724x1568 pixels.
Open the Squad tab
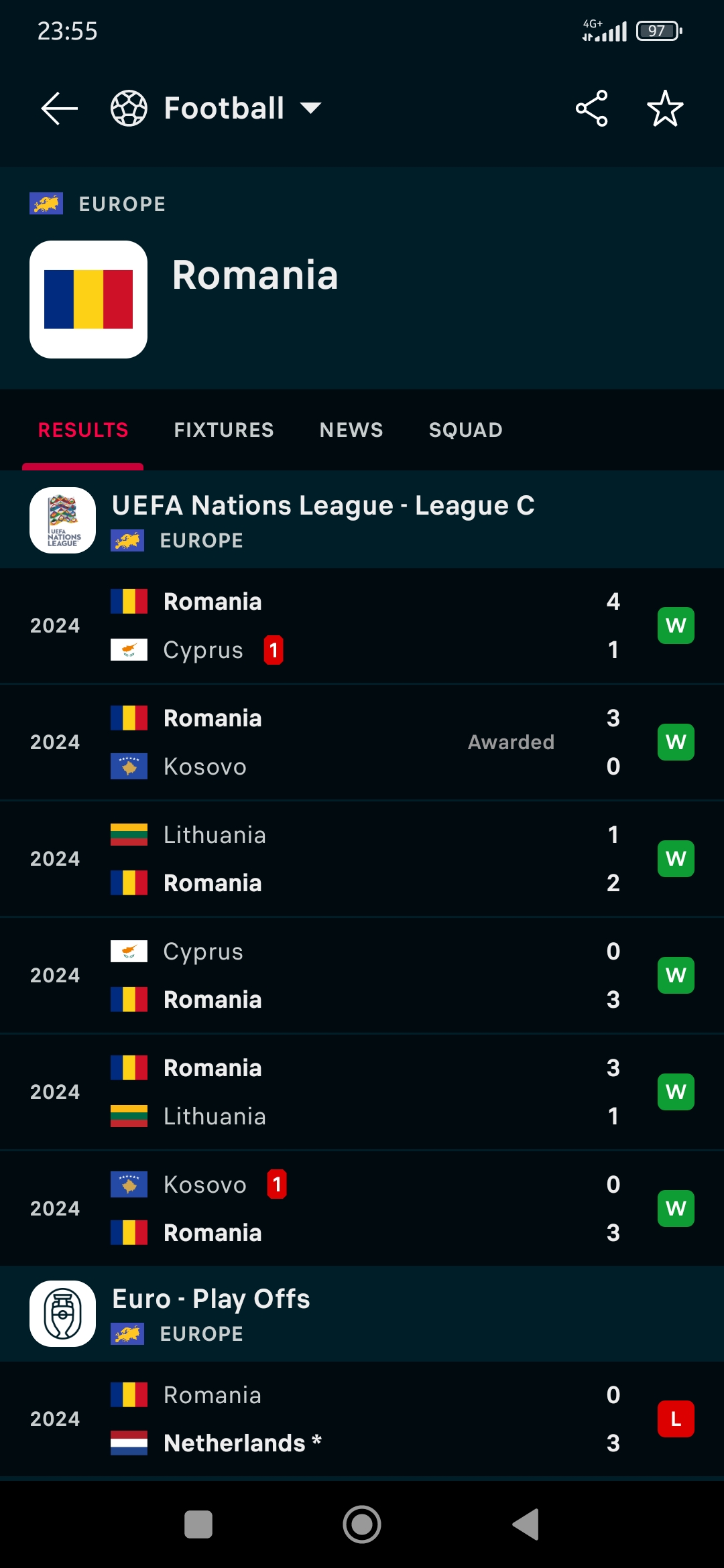pyautogui.click(x=466, y=430)
